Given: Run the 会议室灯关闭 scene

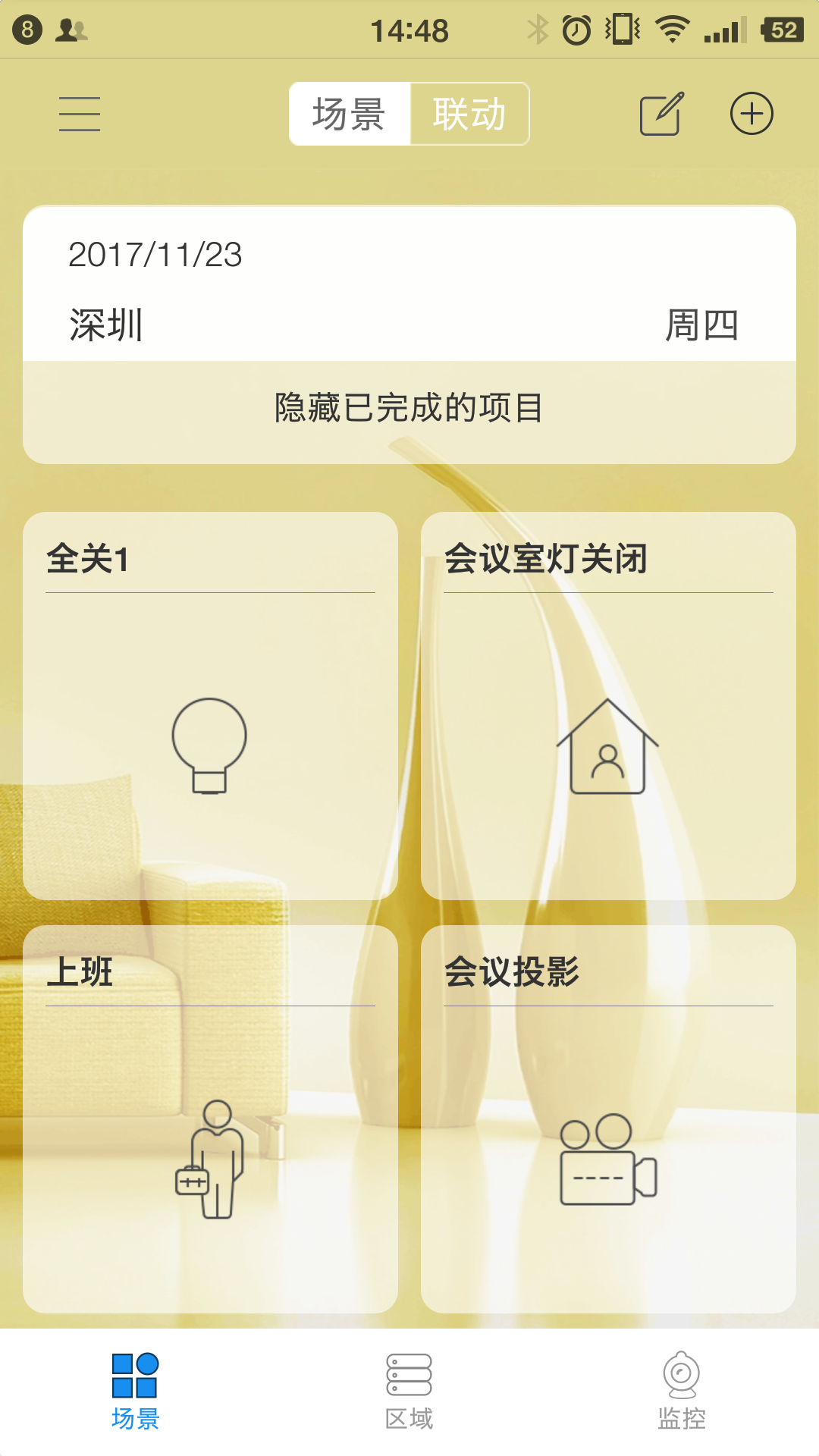Looking at the screenshot, I should [608, 705].
